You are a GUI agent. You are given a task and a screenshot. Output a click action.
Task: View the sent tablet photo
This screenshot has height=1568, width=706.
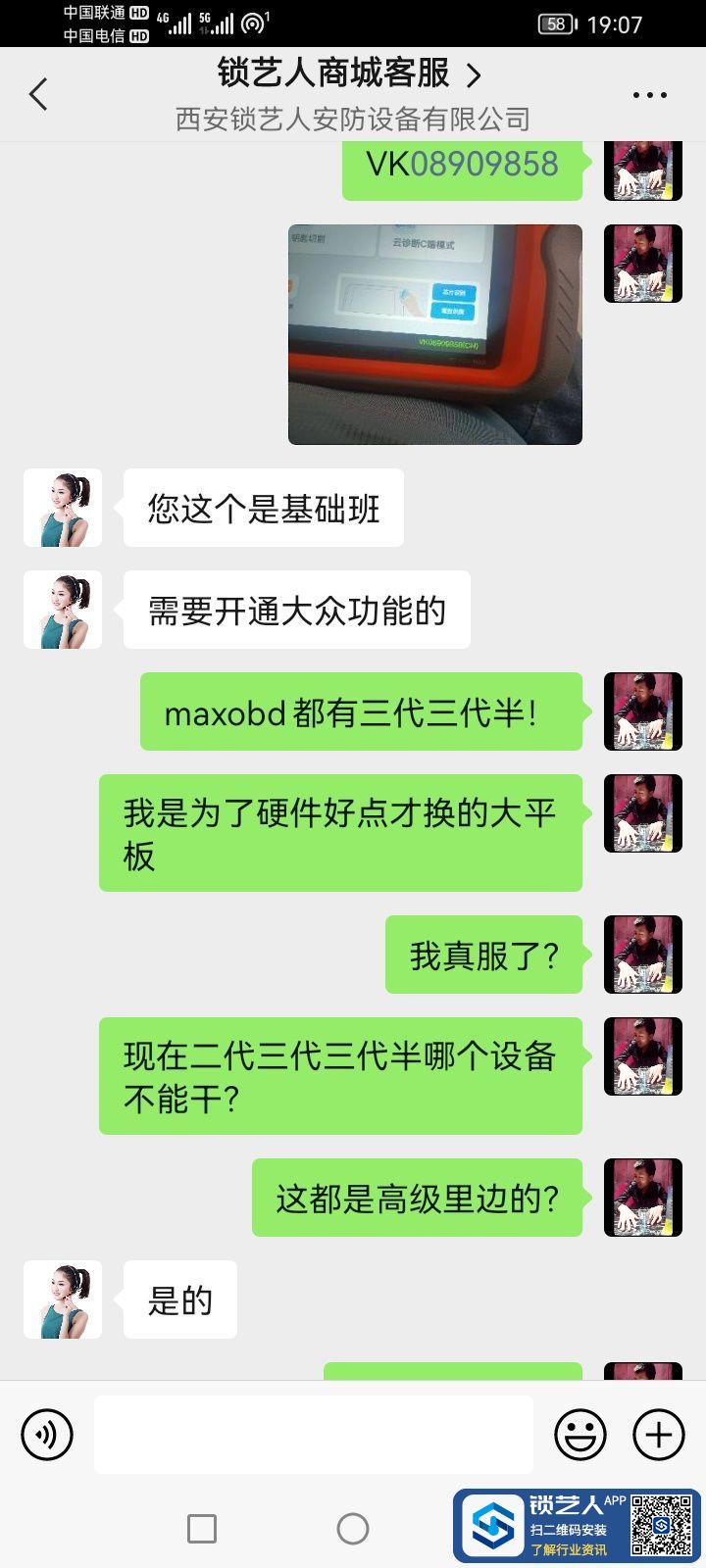434,334
